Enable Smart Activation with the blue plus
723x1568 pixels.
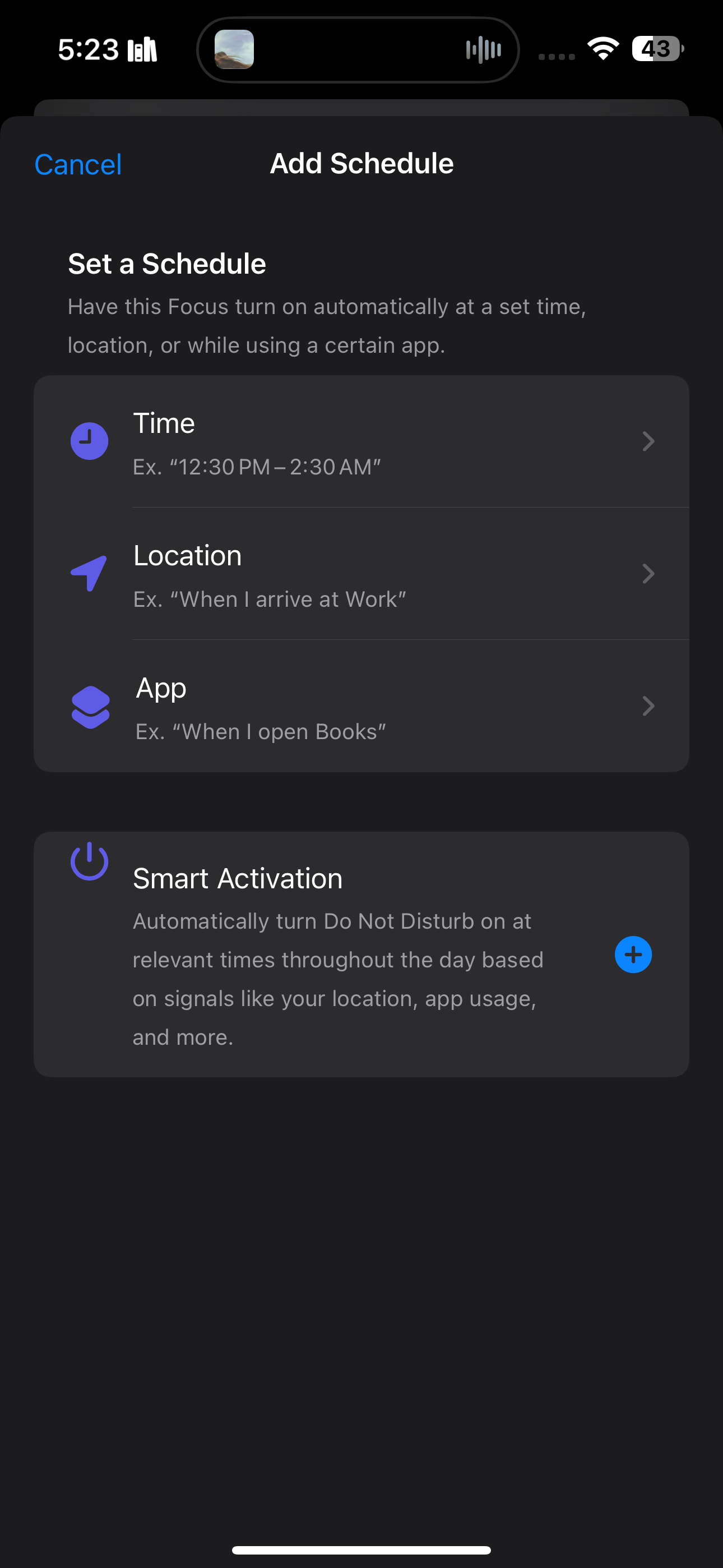tap(633, 954)
